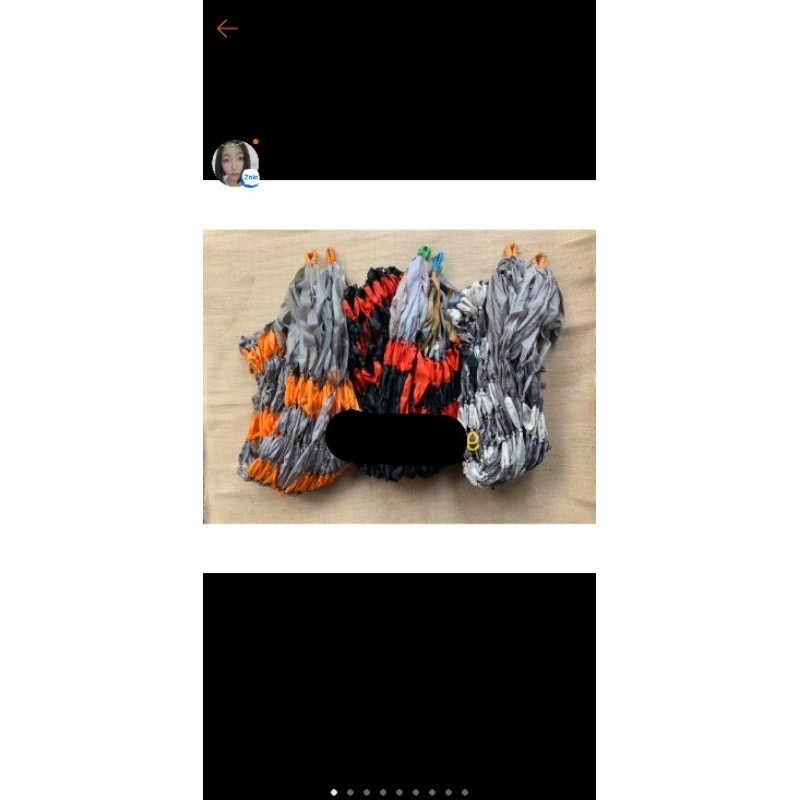
Task: Open the sender's profile avatar
Action: [x=235, y=163]
